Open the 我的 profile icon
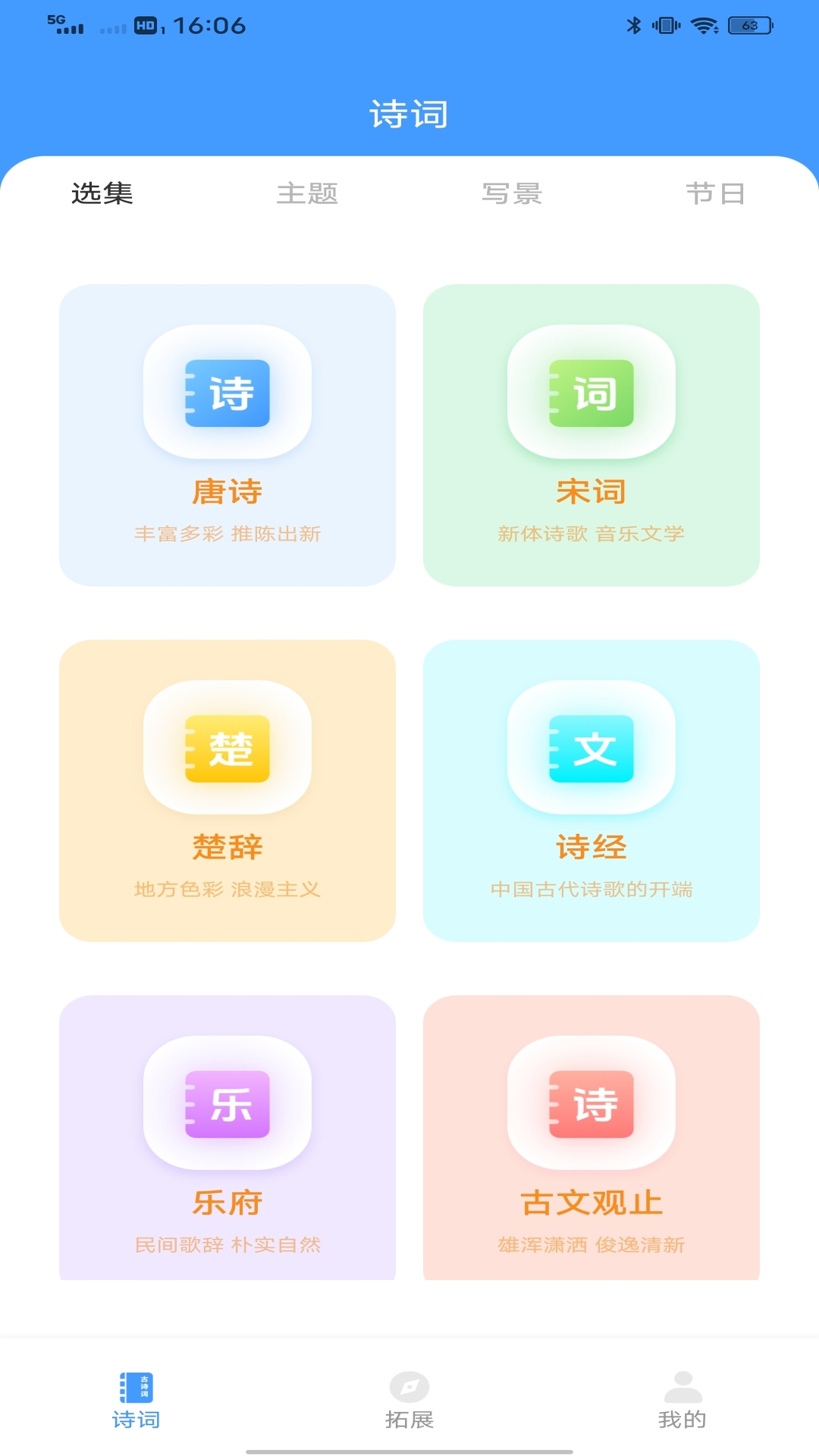The height and width of the screenshot is (1456, 819). tap(682, 1399)
